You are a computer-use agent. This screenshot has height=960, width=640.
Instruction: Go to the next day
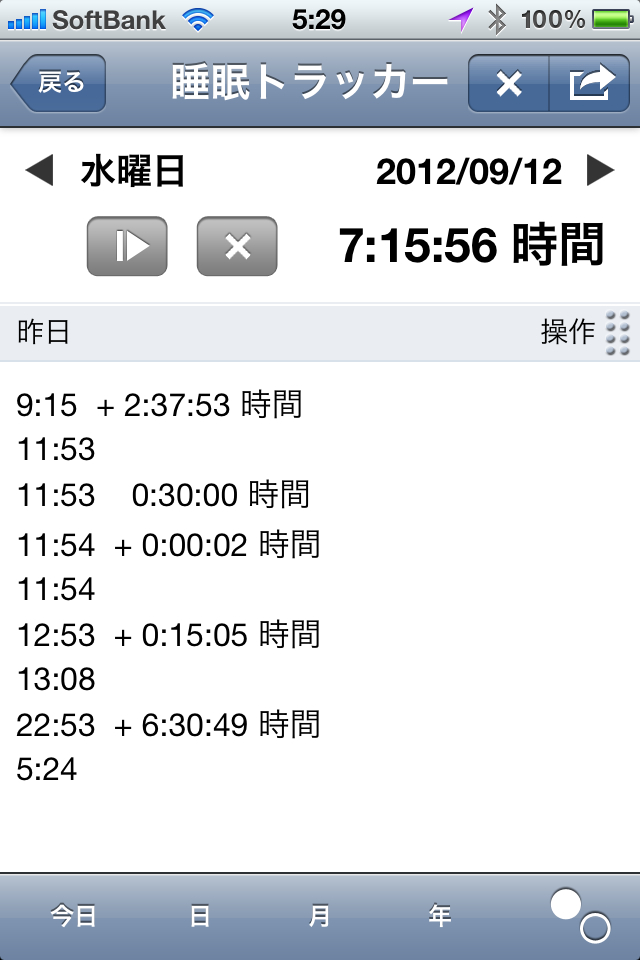click(601, 172)
